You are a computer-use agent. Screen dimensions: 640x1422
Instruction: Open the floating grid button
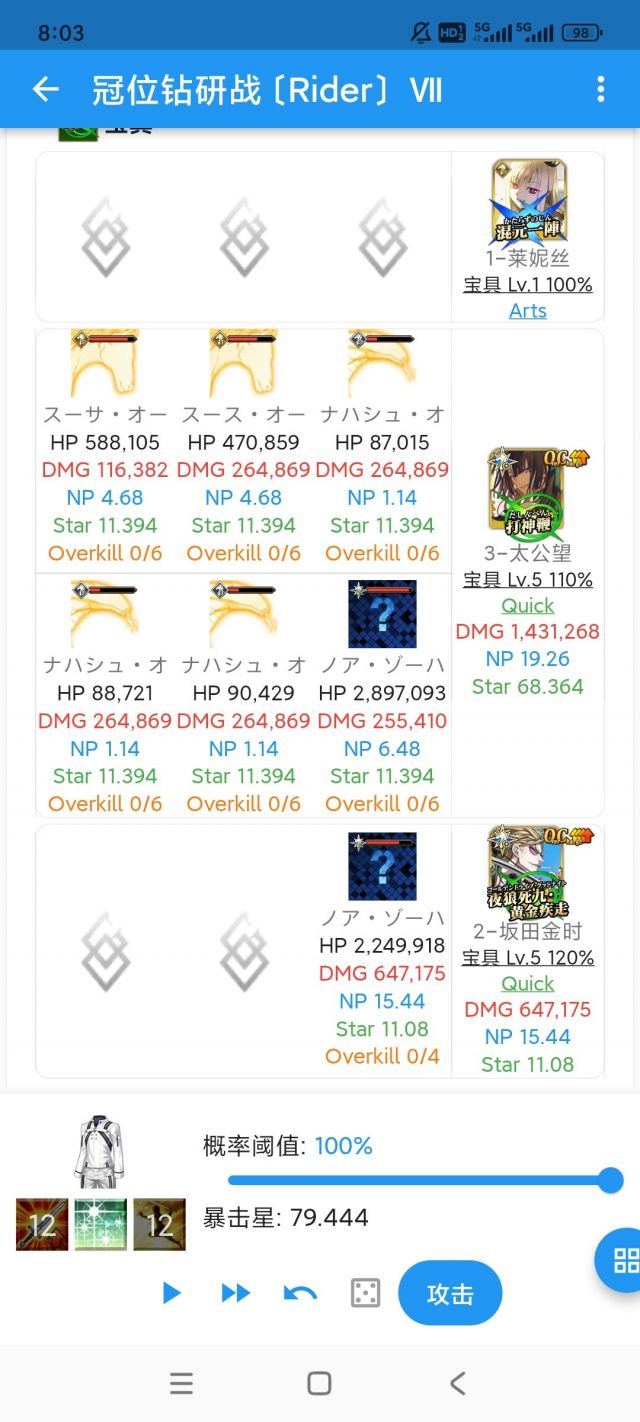pos(624,1260)
